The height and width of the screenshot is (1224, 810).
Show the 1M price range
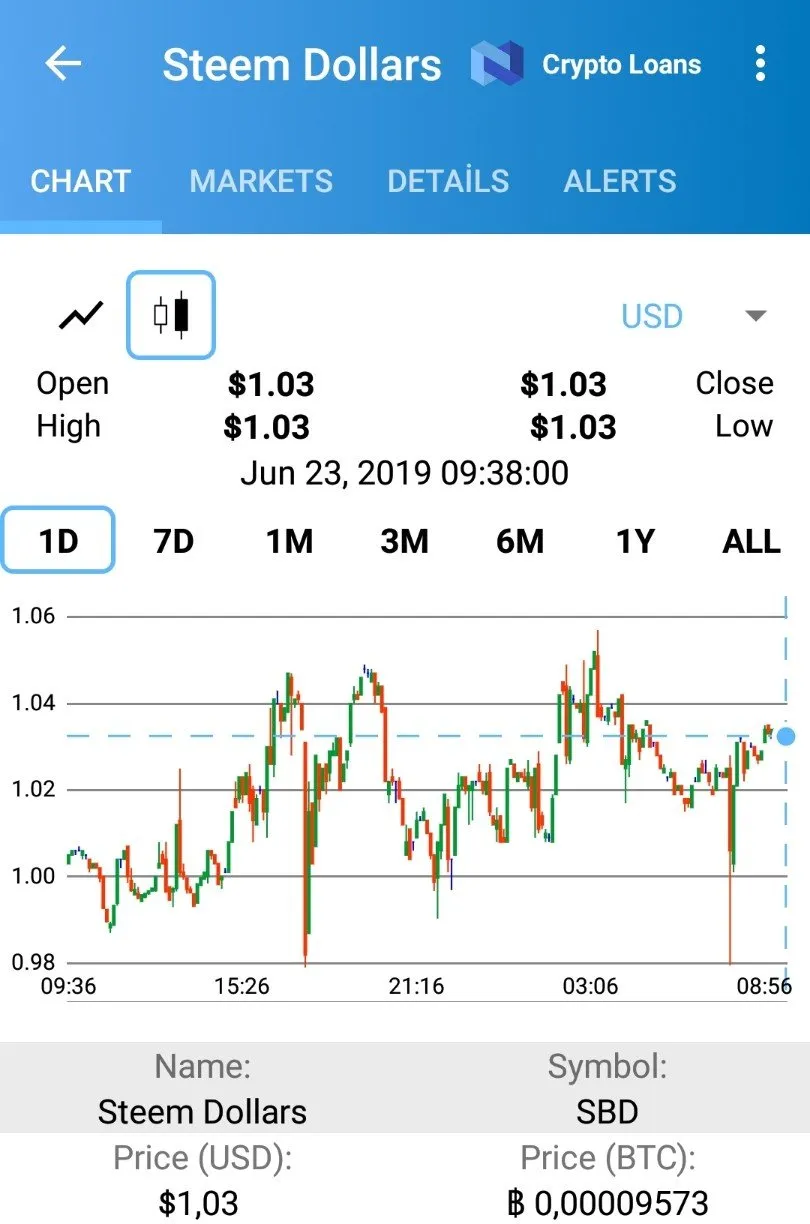point(289,541)
